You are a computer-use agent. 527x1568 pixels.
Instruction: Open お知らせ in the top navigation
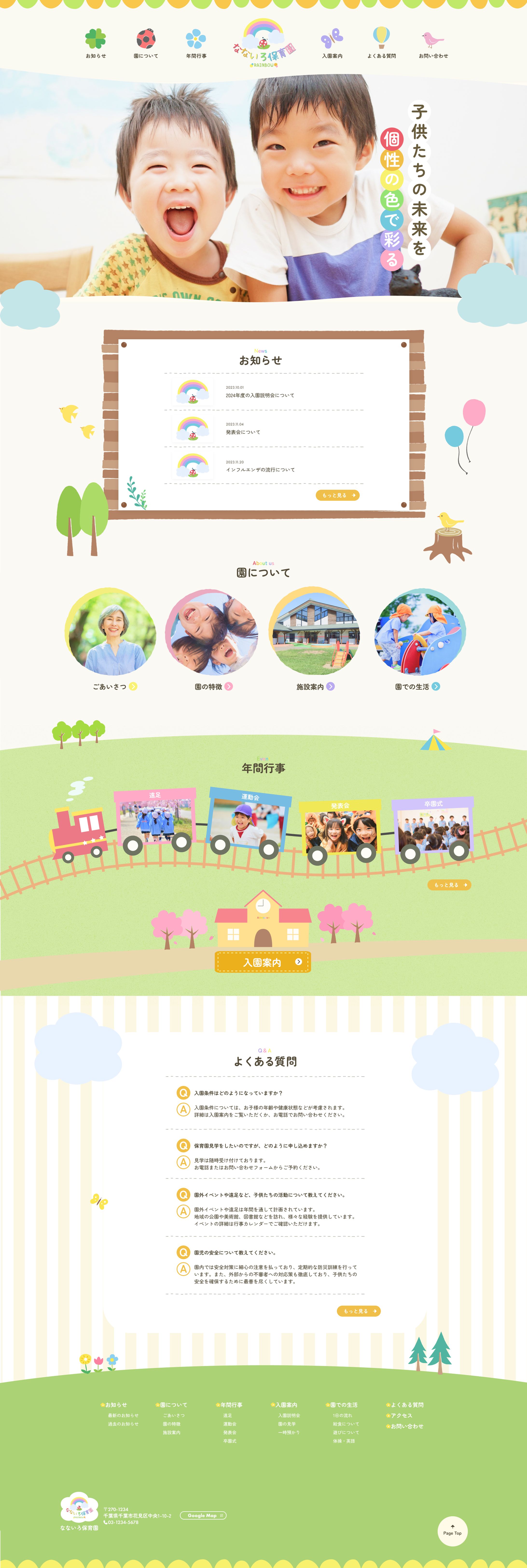pyautogui.click(x=96, y=44)
